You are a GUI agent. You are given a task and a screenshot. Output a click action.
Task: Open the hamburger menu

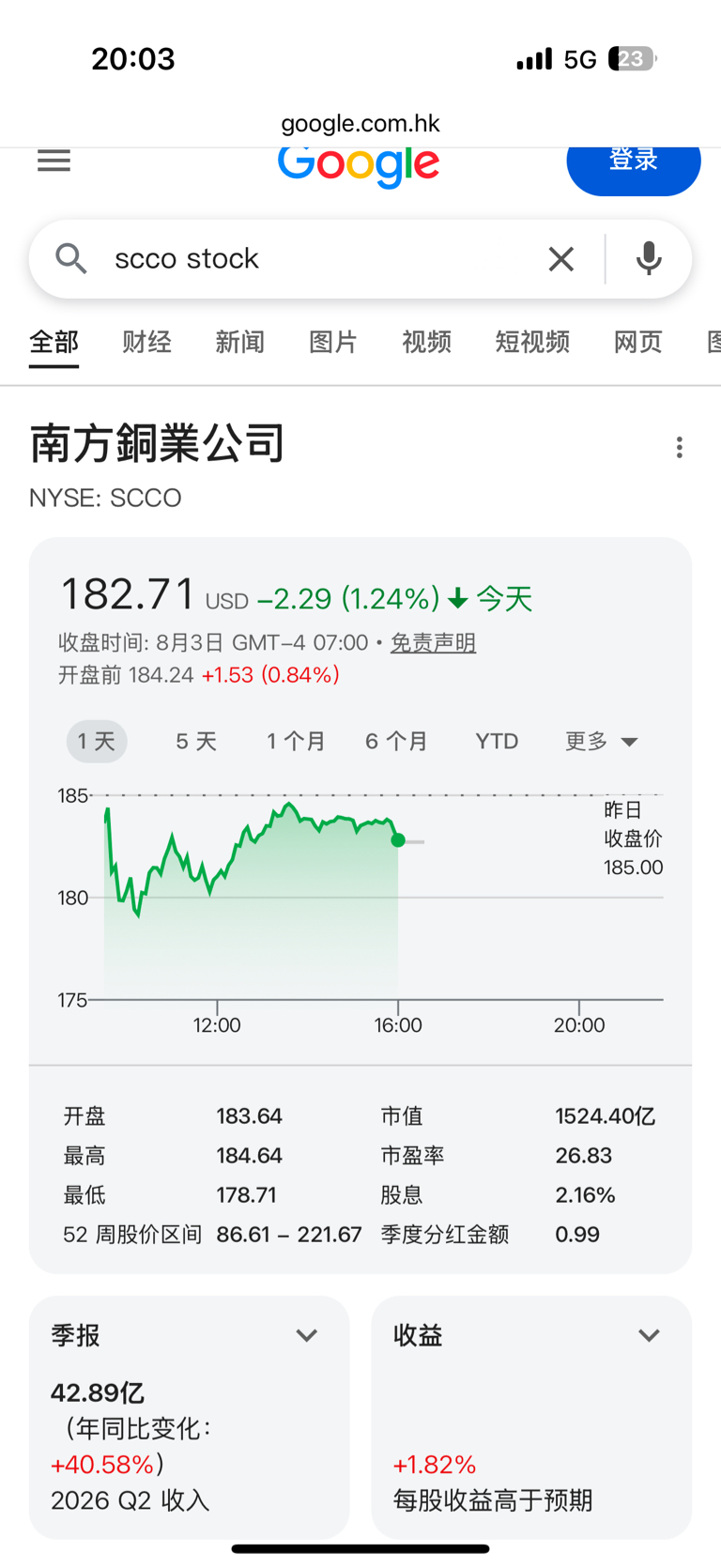(54, 161)
